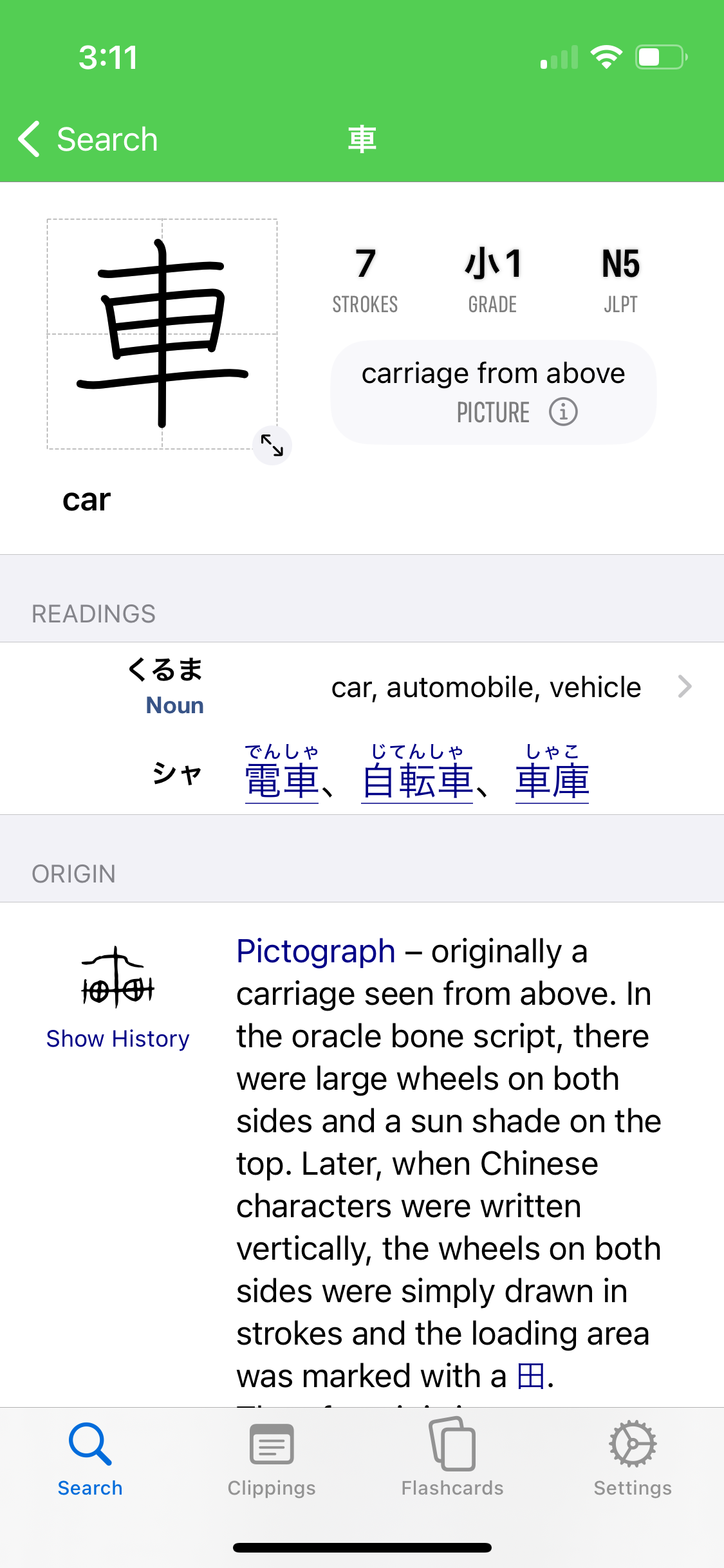This screenshot has width=724, height=1568.
Task: Tap Show History under the ancient glyph
Action: (118, 1038)
